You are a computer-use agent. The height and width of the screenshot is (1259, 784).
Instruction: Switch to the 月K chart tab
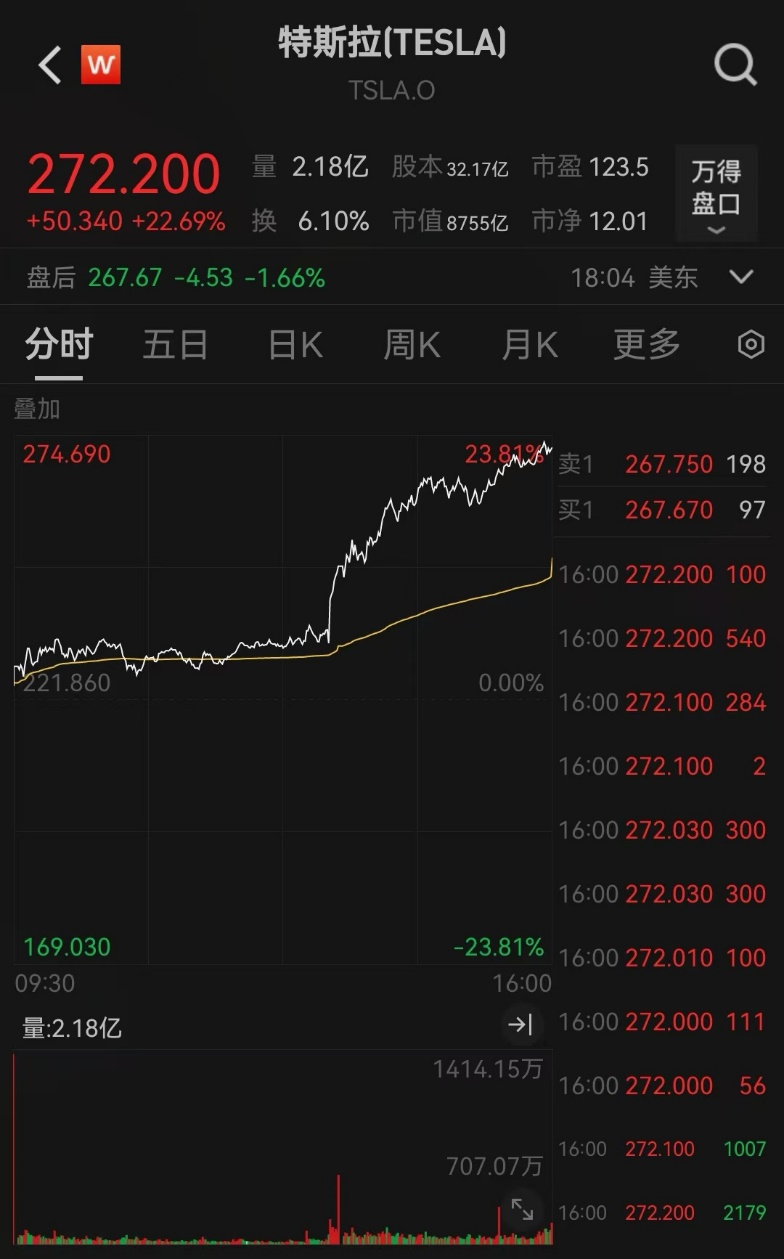coord(529,345)
